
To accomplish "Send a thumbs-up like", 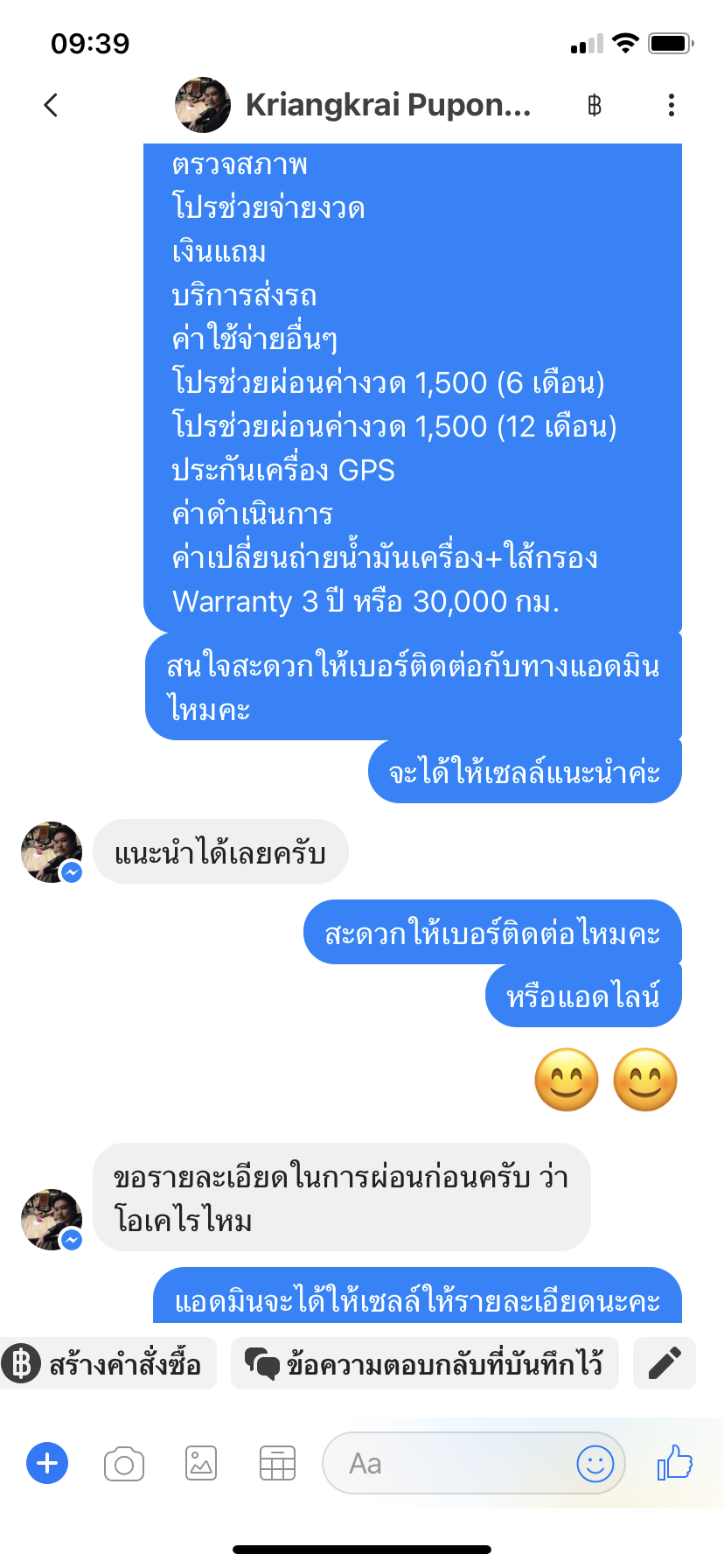I will (675, 1462).
